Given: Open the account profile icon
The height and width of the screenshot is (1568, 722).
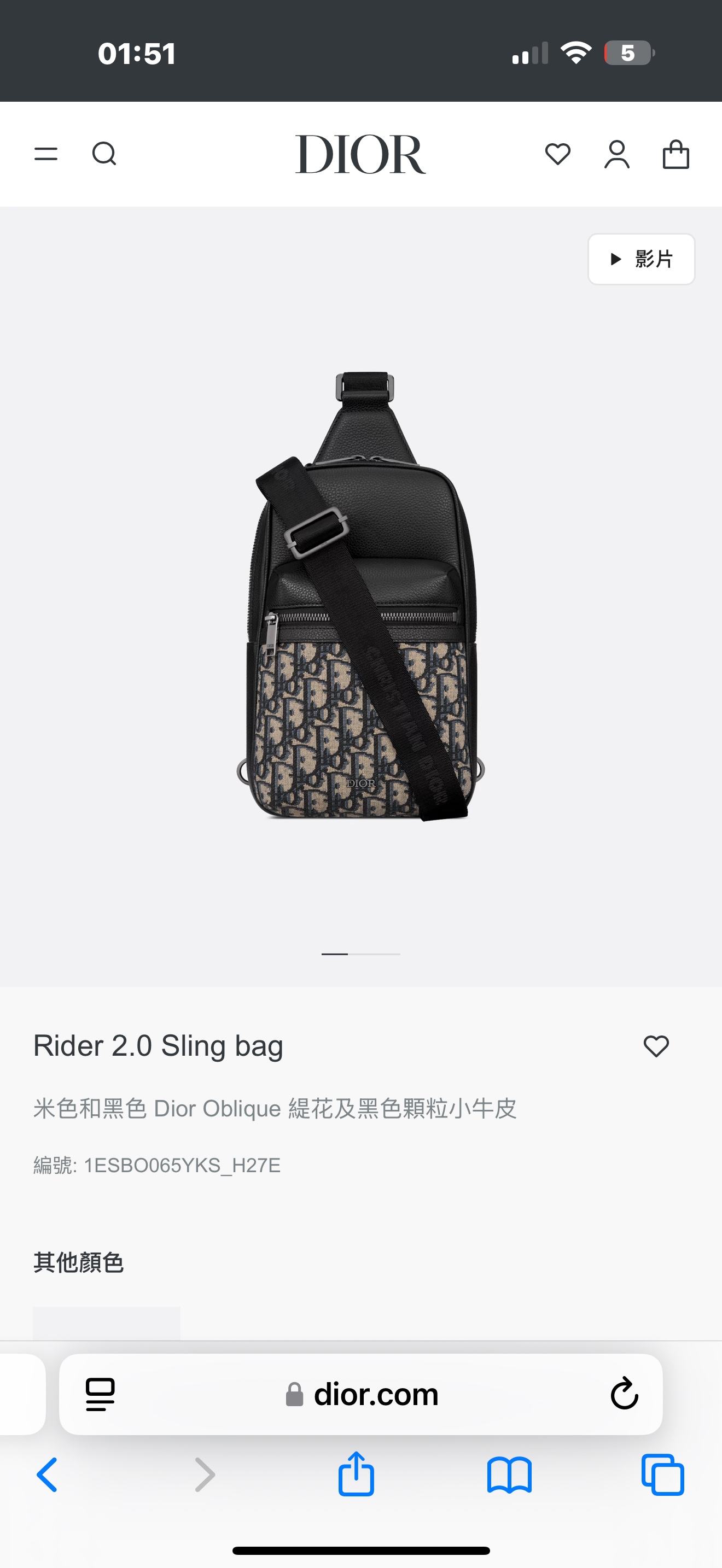Looking at the screenshot, I should 616,154.
